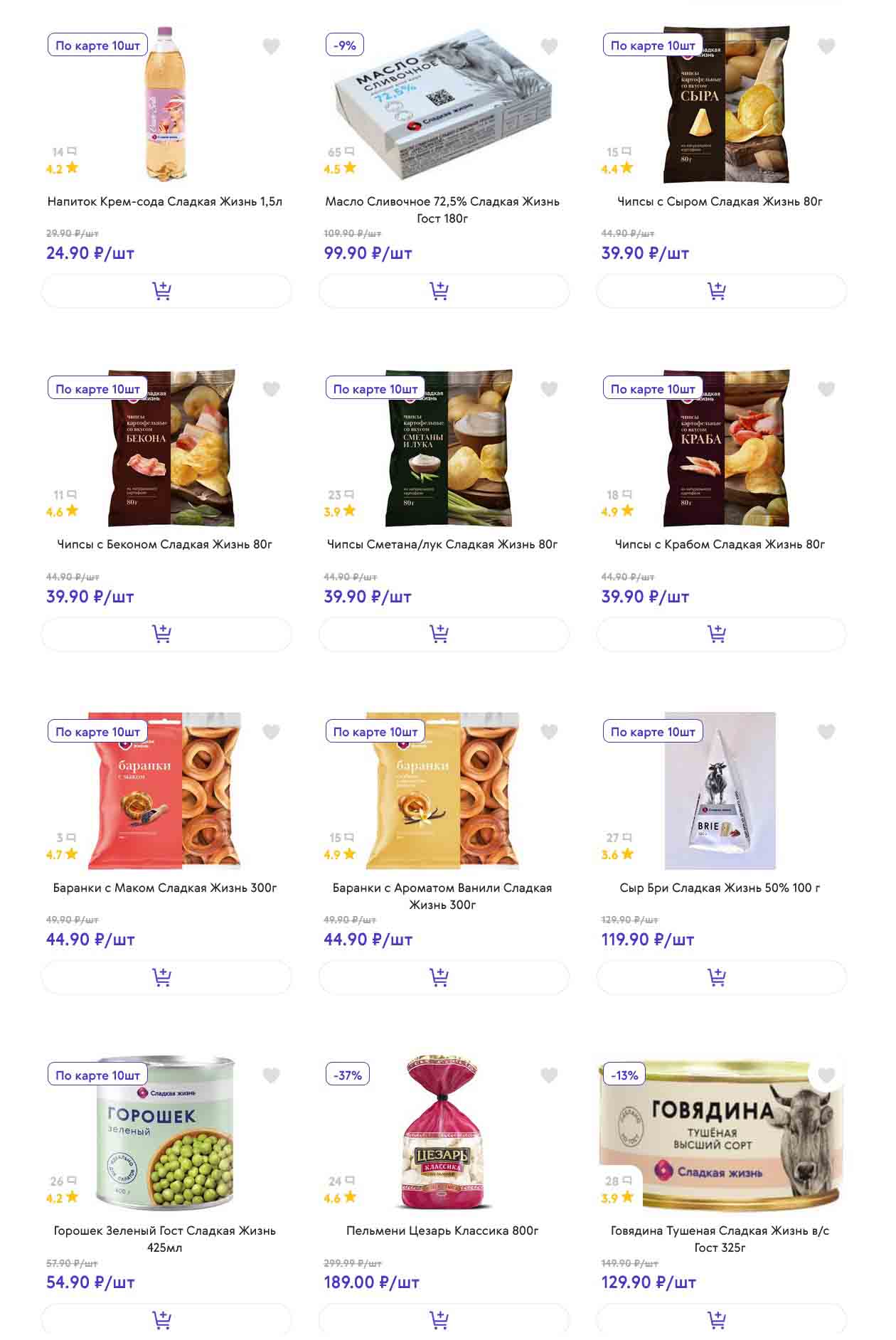Open Баранки с Маком product page
The image size is (896, 1340).
(164, 888)
